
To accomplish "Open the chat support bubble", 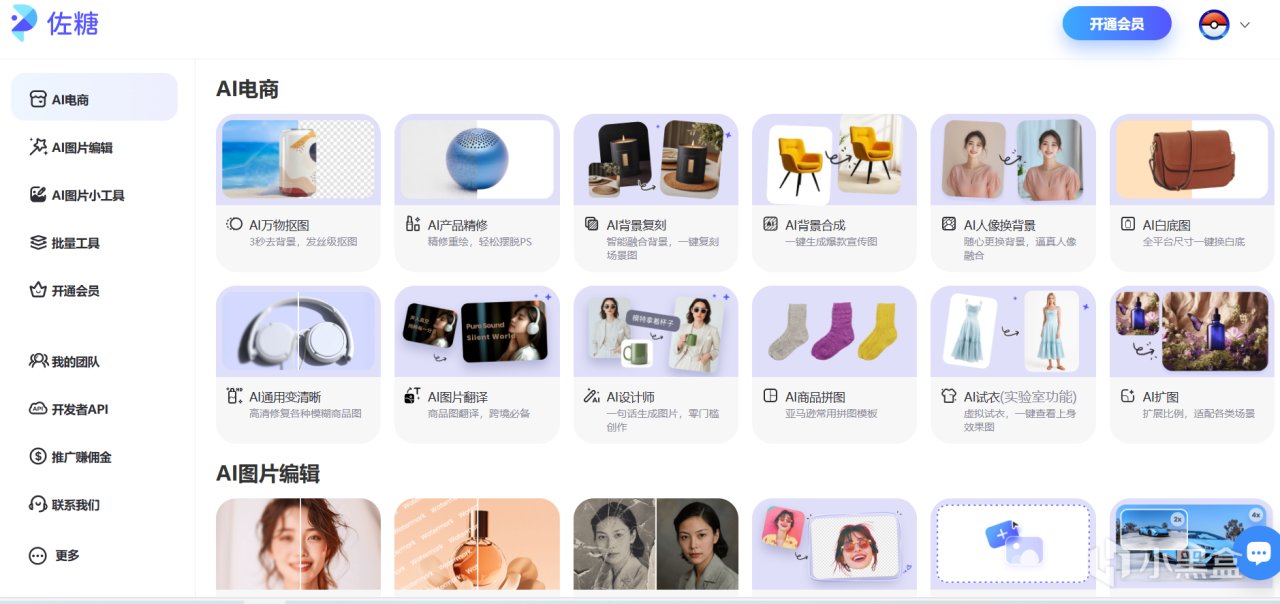I will coord(1257,552).
